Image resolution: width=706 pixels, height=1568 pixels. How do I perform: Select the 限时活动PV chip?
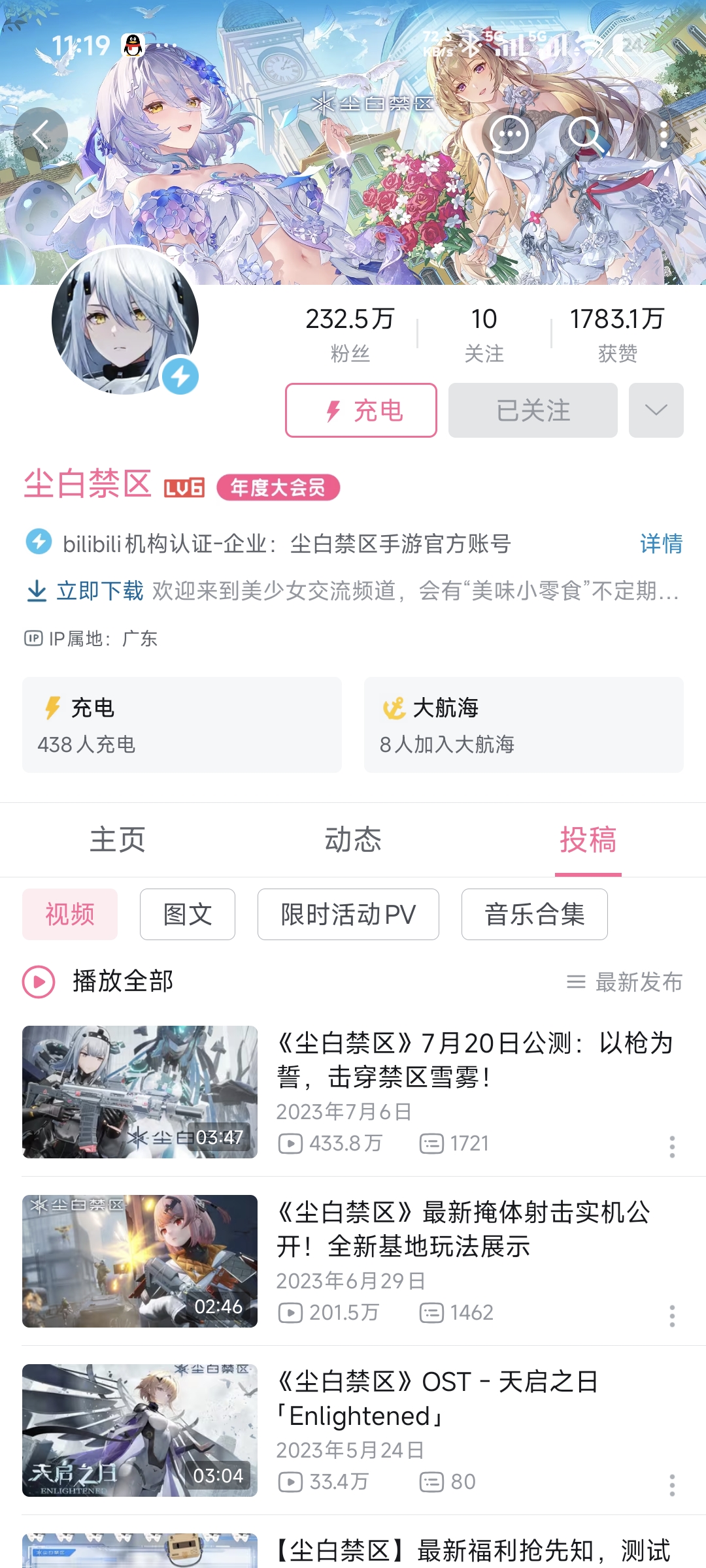click(x=348, y=914)
